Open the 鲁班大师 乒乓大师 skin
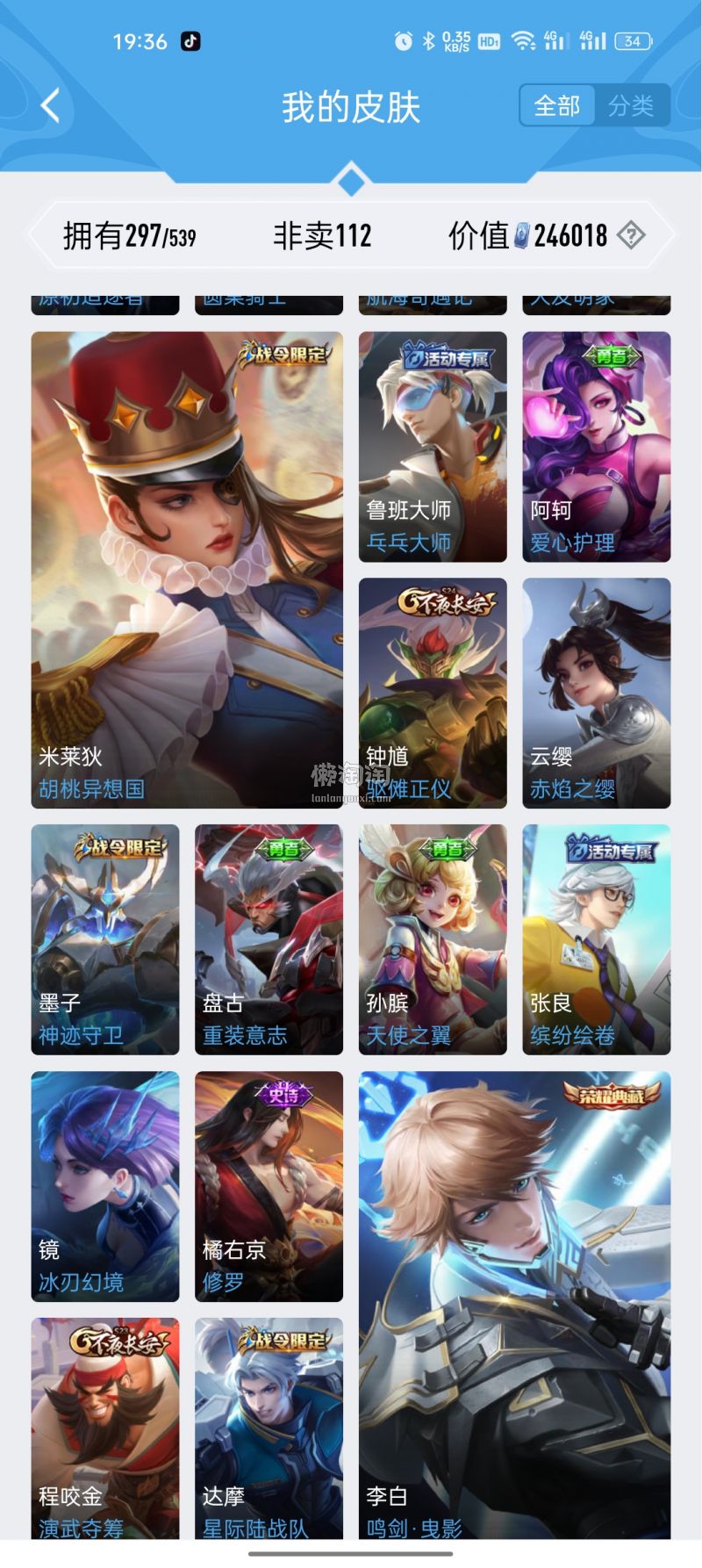 point(433,446)
